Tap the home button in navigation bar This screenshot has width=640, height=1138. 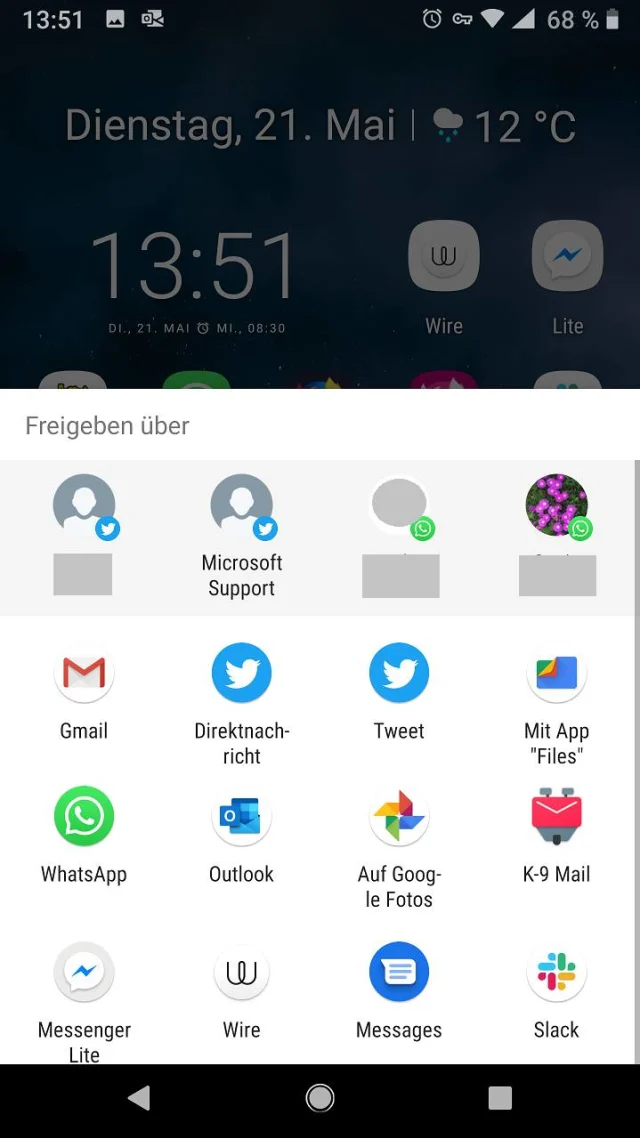pos(320,1098)
